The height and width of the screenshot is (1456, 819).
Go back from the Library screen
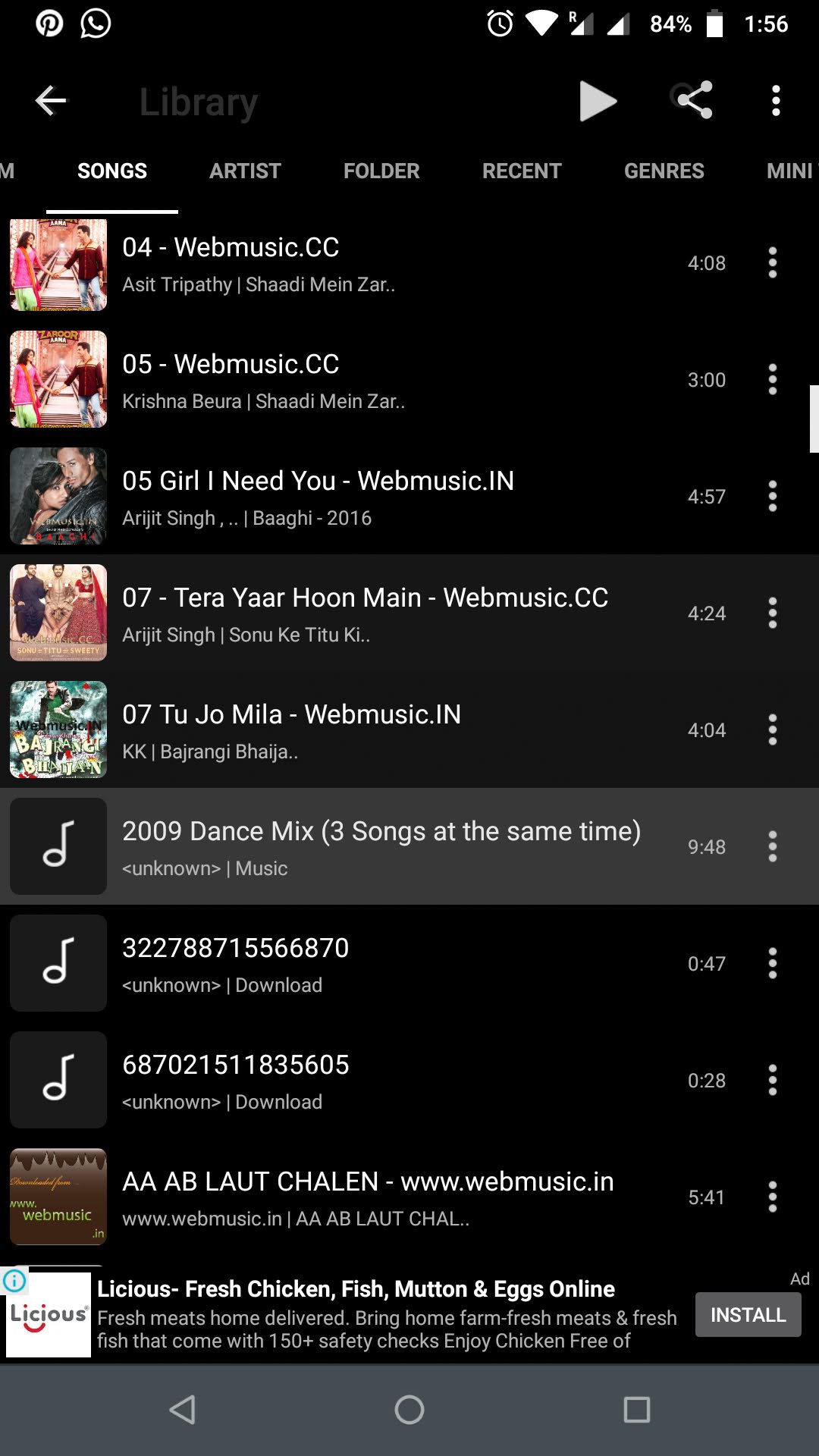coord(51,101)
